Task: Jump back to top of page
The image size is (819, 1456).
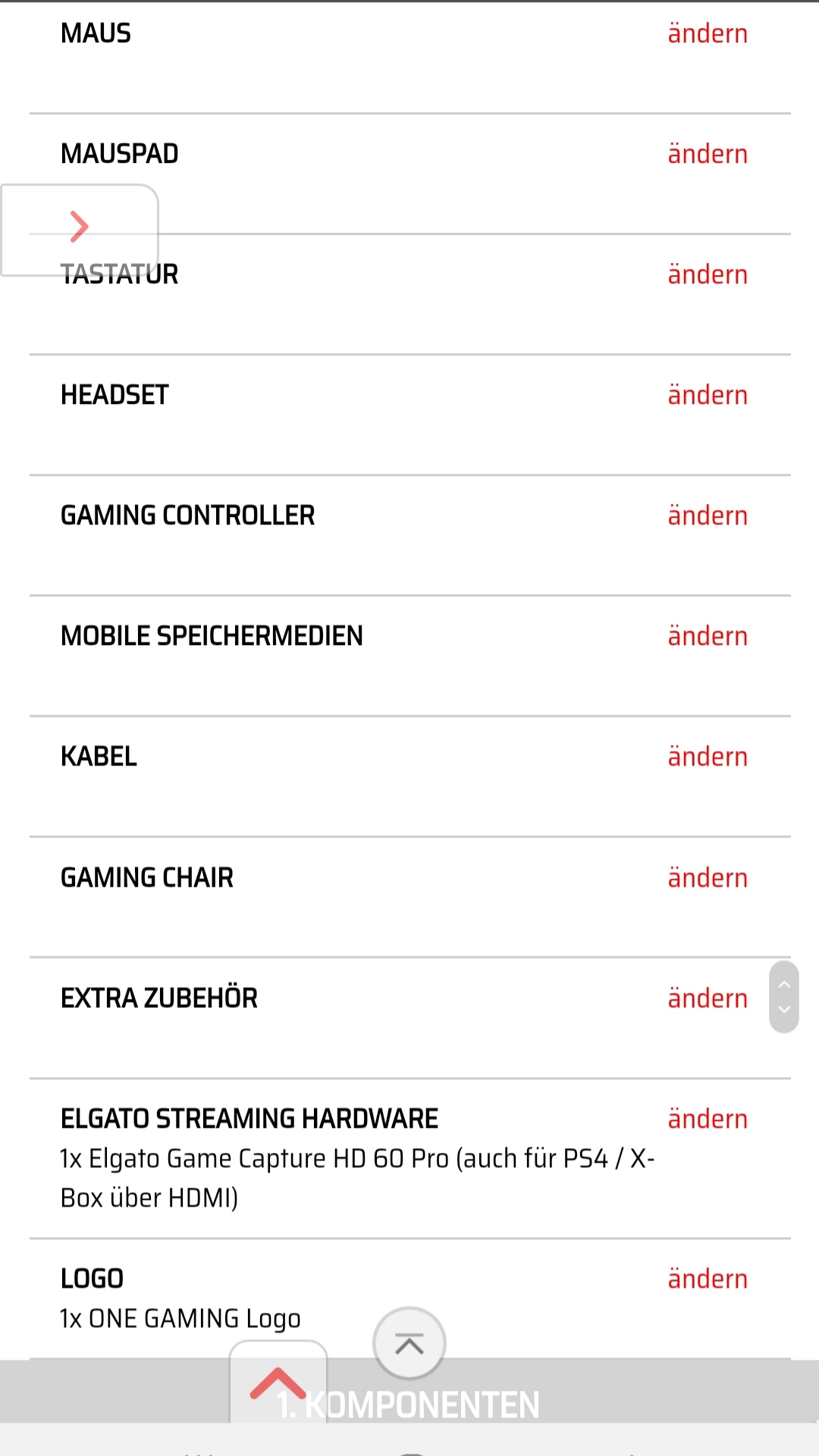Action: coord(409,1345)
